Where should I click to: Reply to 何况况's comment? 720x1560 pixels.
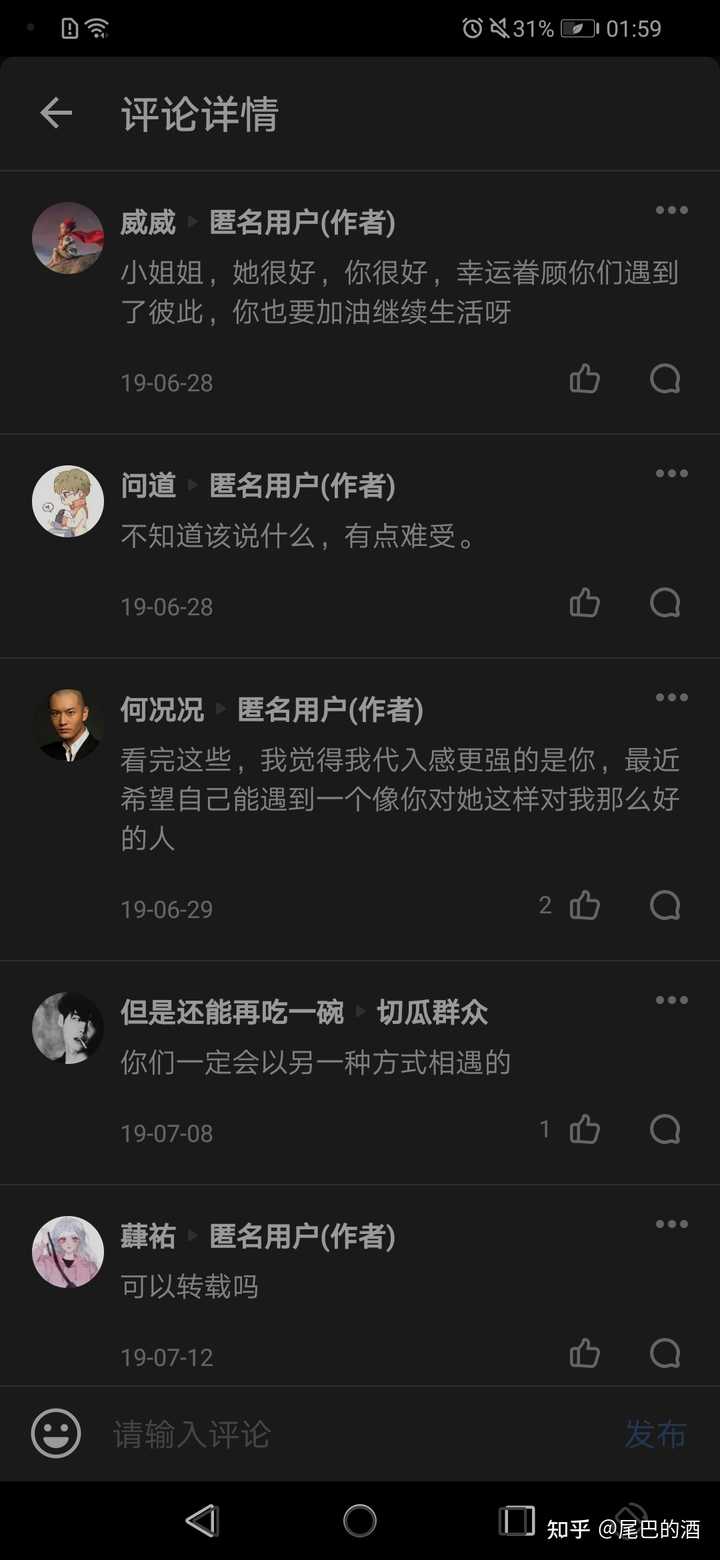665,906
